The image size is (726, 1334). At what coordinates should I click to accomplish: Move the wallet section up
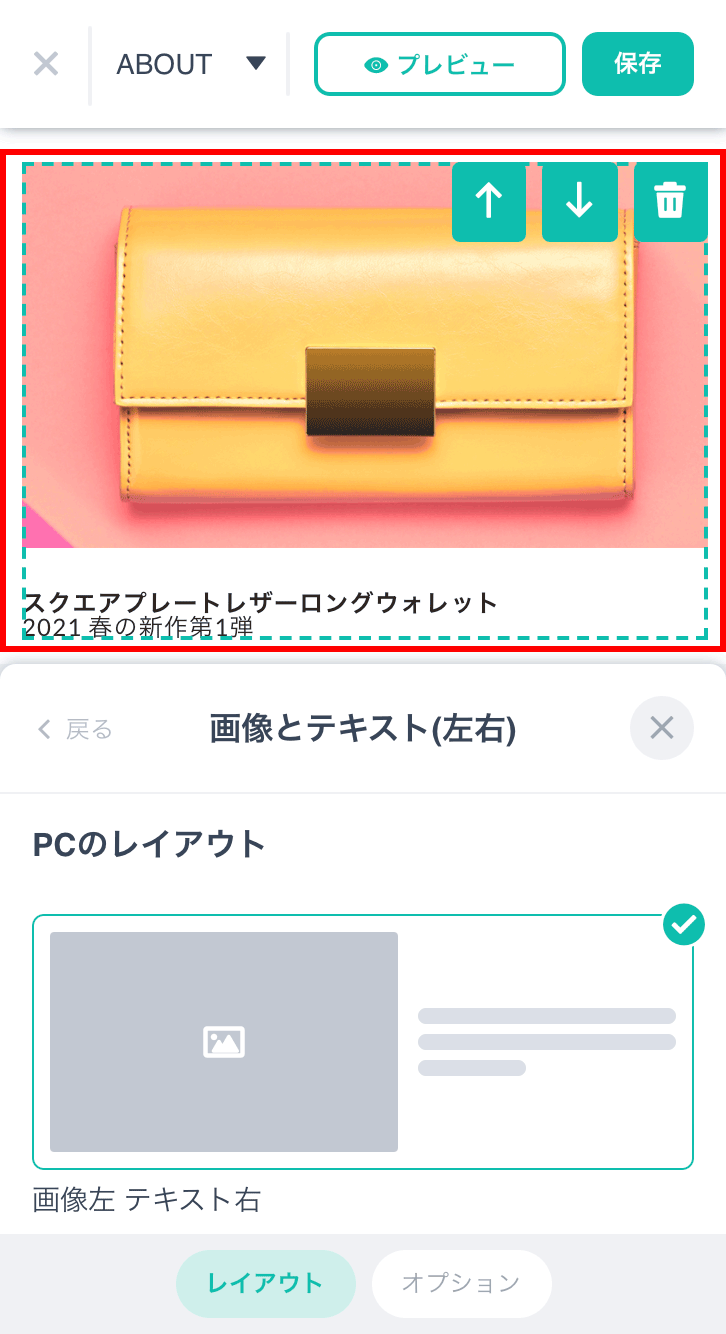coord(488,202)
